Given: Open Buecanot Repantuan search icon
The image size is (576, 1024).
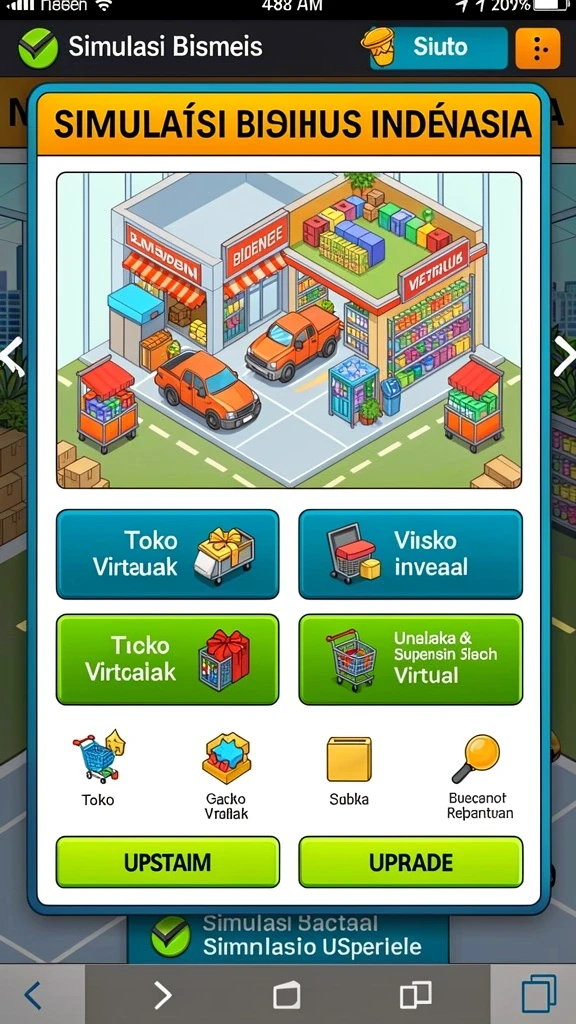Looking at the screenshot, I should [x=477, y=758].
